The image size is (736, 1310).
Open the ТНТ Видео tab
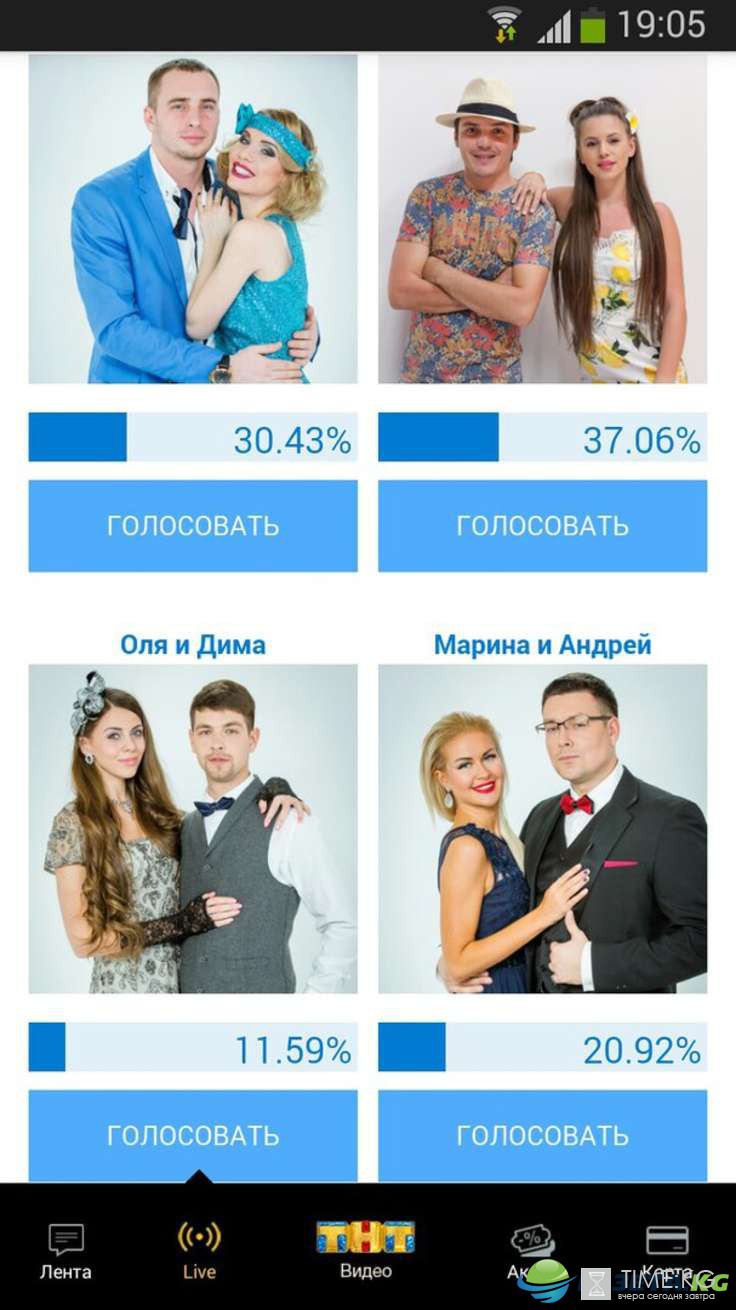pyautogui.click(x=365, y=1250)
